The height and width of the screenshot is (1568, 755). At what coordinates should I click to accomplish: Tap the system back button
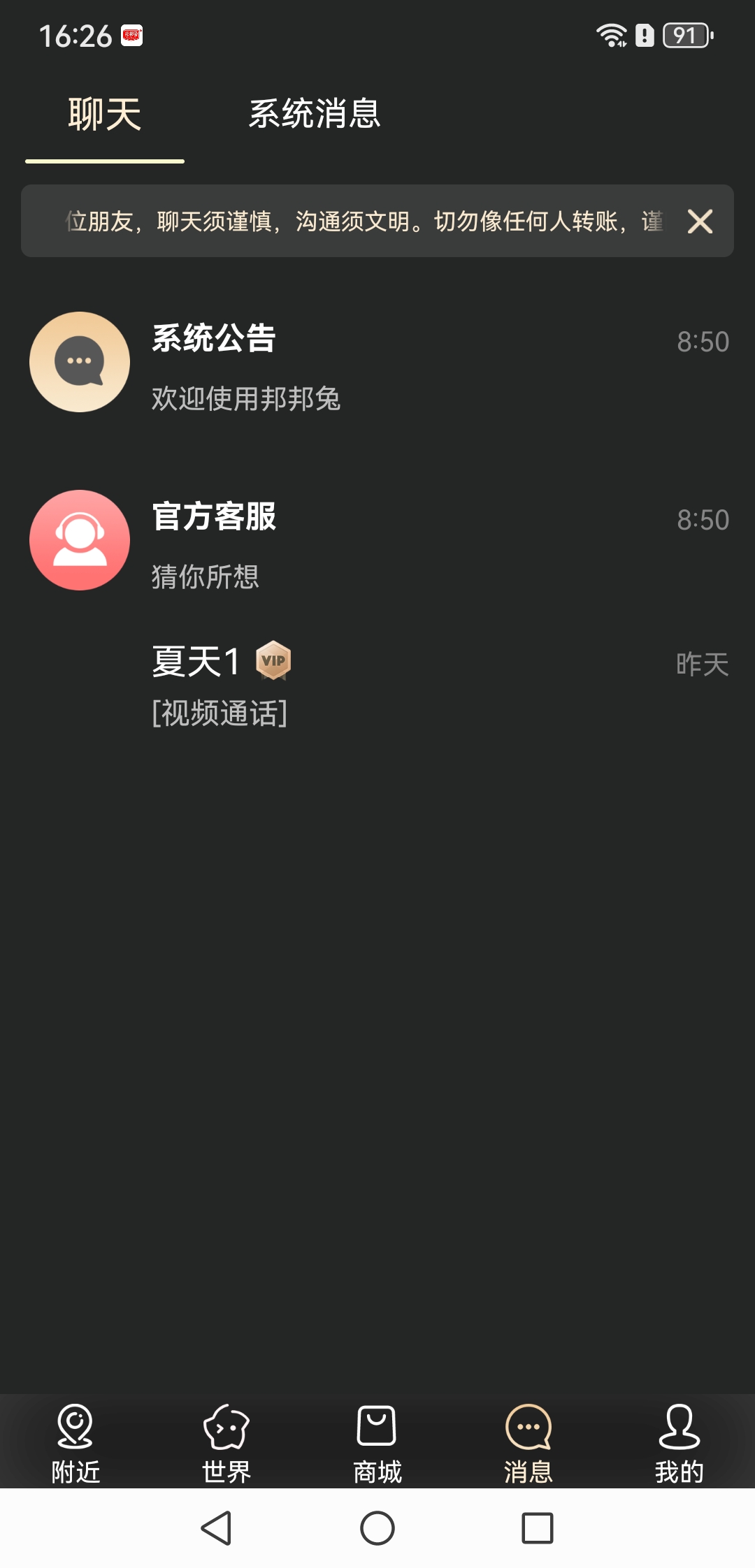click(217, 1528)
